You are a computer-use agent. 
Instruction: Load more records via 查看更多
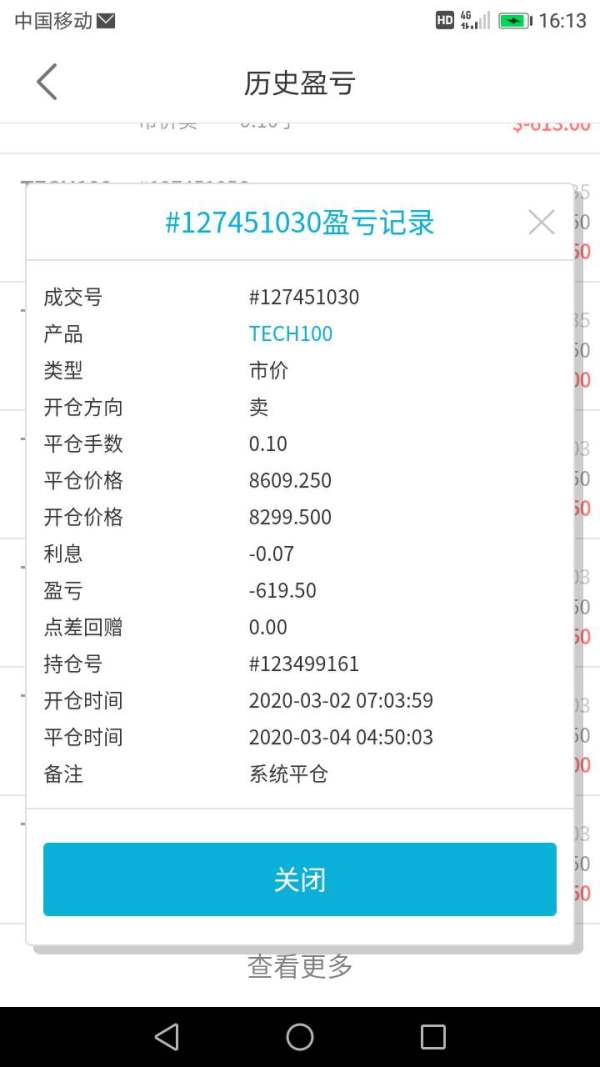(299, 966)
